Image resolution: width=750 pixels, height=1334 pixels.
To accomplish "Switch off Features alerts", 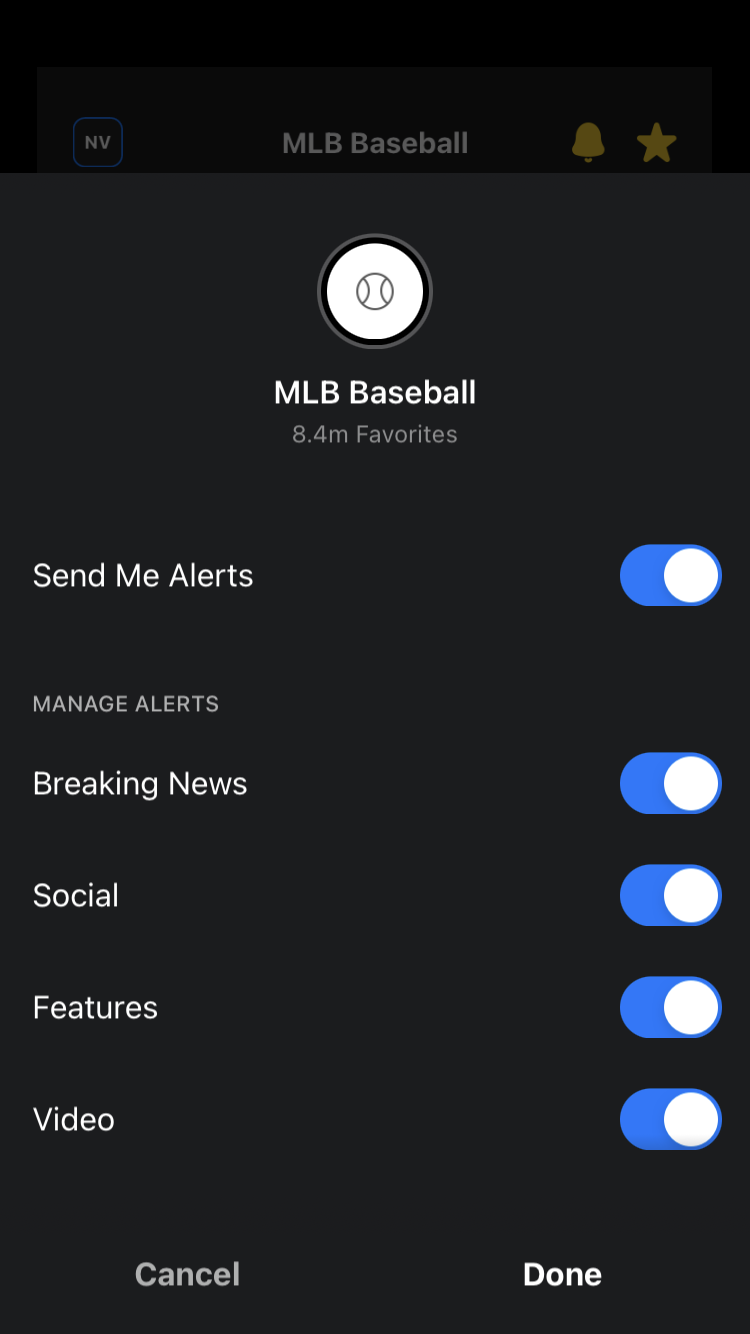I will pyautogui.click(x=670, y=1008).
